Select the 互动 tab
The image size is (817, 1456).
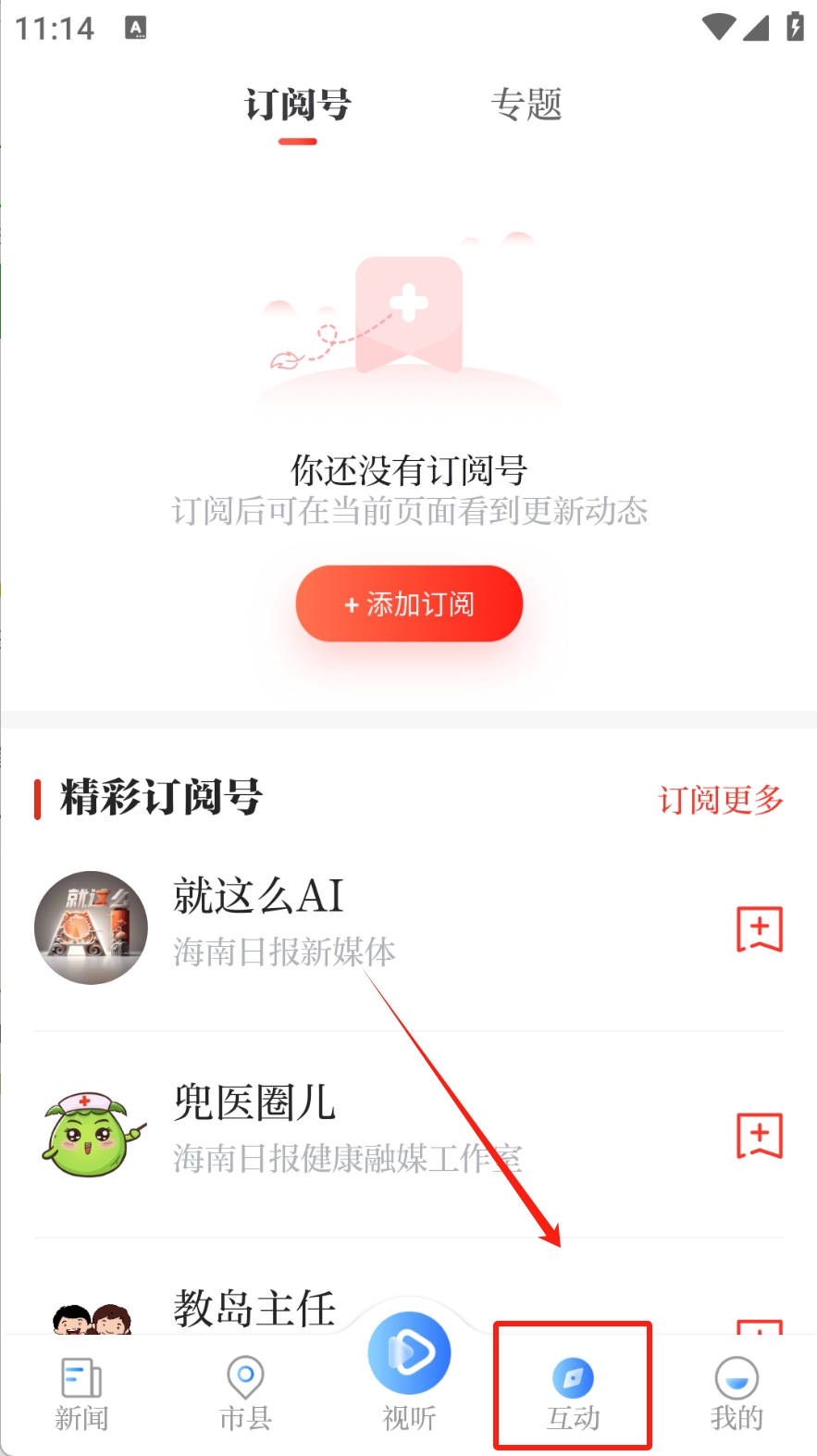(573, 1393)
